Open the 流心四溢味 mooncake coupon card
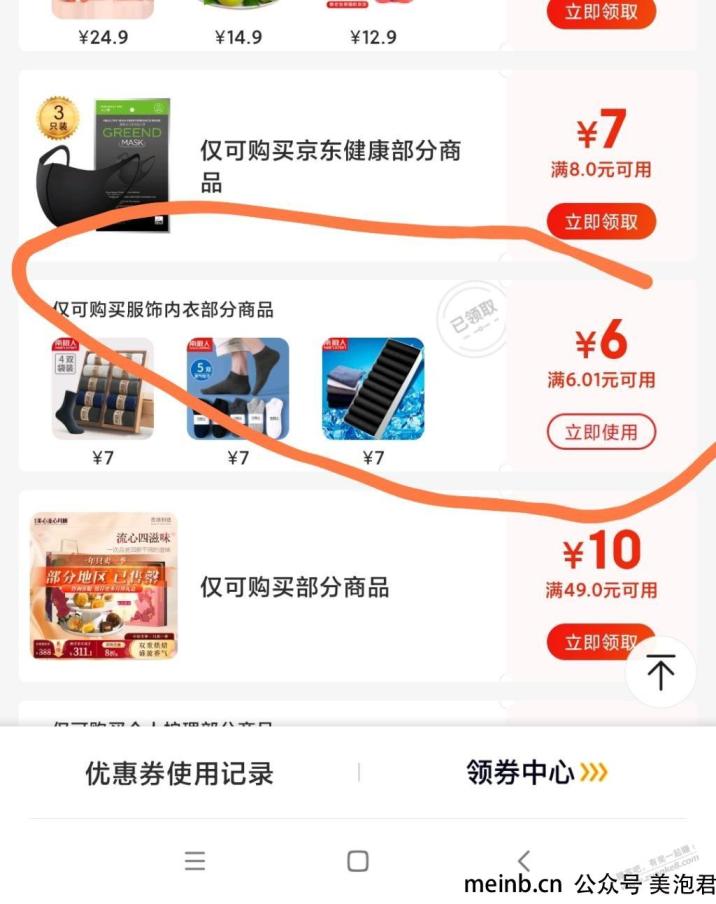The image size is (716, 904). (x=104, y=585)
